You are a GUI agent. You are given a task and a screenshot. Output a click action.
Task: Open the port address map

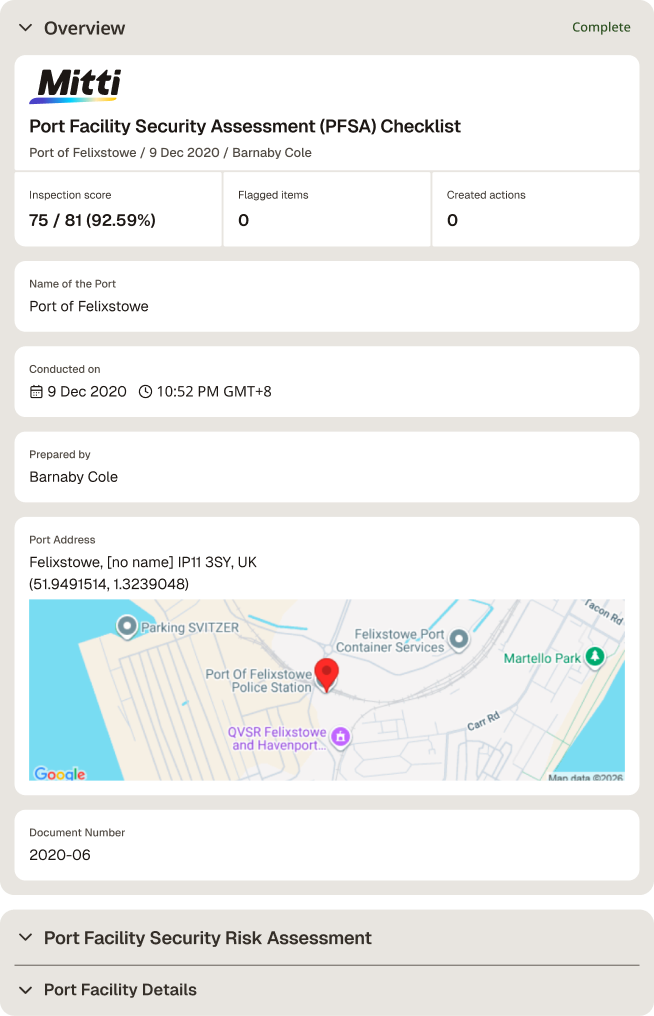coord(327,689)
